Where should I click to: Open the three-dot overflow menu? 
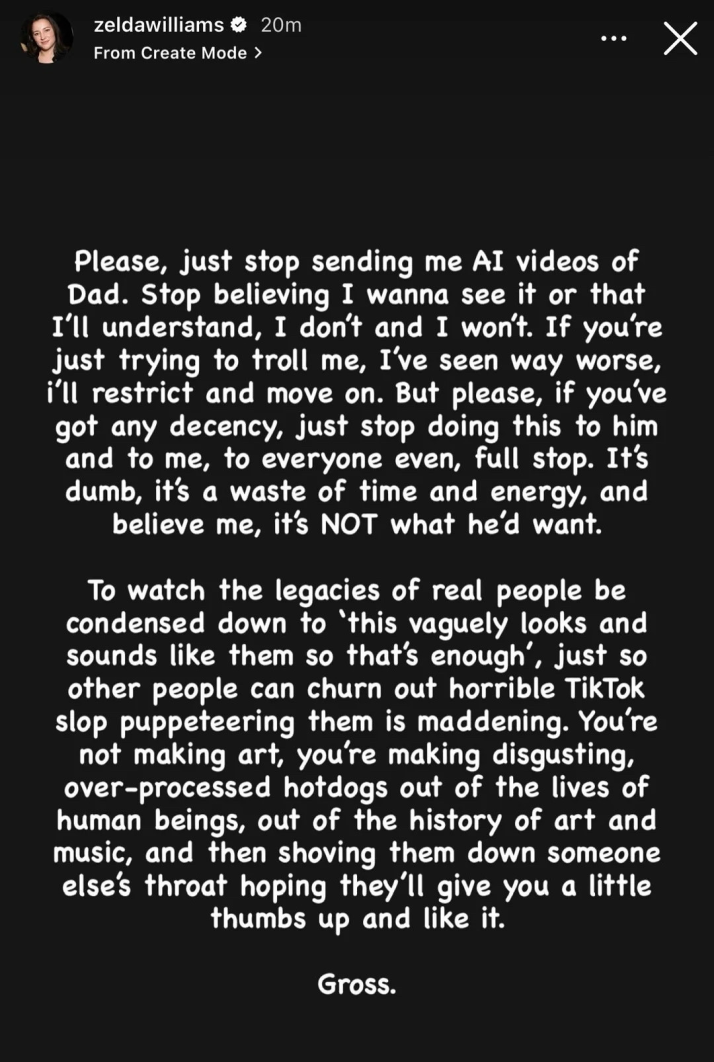(x=613, y=38)
